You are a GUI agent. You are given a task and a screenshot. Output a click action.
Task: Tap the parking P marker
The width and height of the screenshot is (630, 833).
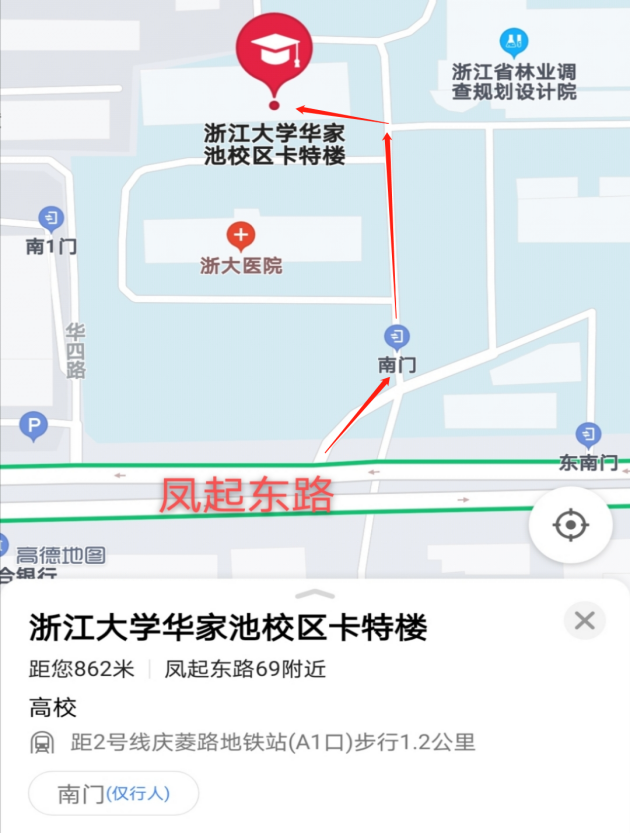point(34,428)
